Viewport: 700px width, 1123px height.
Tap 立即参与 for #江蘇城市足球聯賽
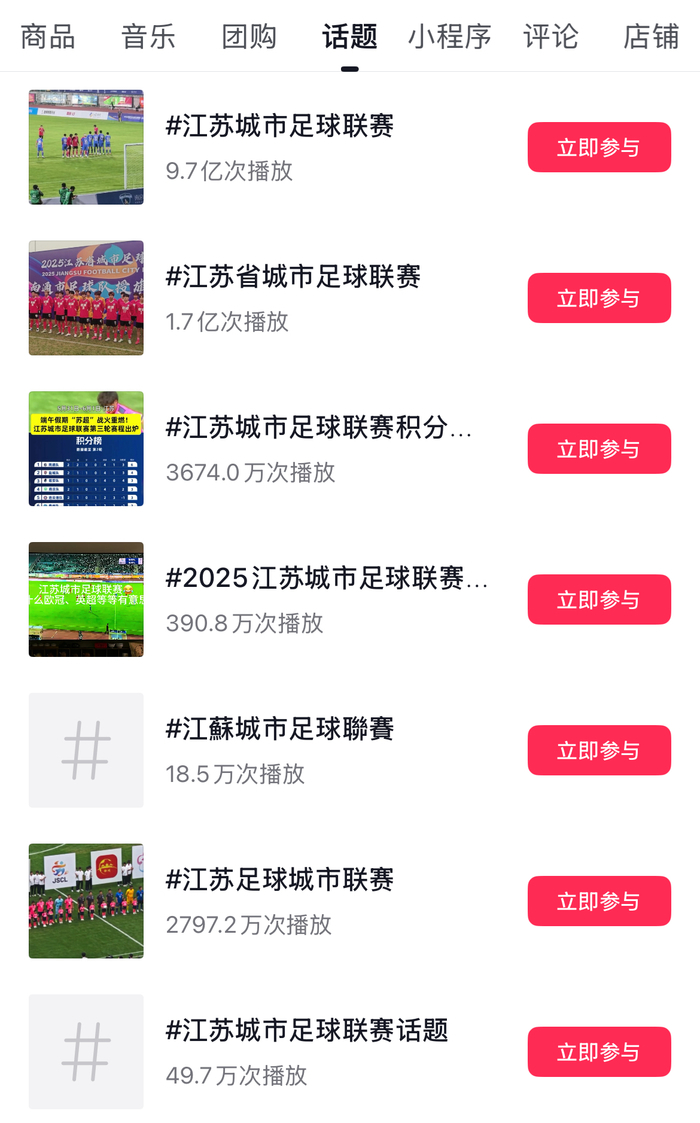pyautogui.click(x=599, y=751)
